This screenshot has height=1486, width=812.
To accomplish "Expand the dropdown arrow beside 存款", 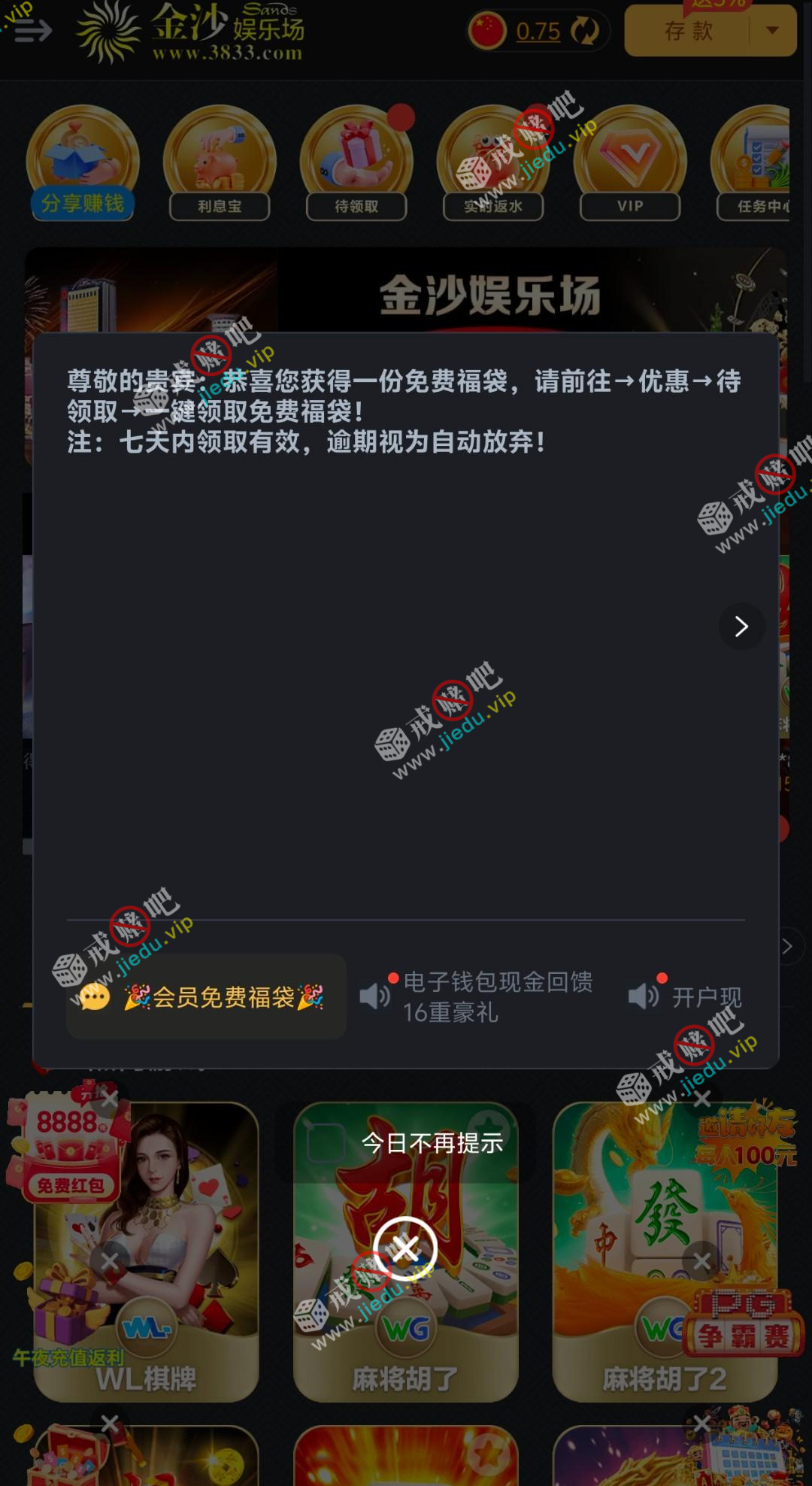I will click(x=773, y=31).
